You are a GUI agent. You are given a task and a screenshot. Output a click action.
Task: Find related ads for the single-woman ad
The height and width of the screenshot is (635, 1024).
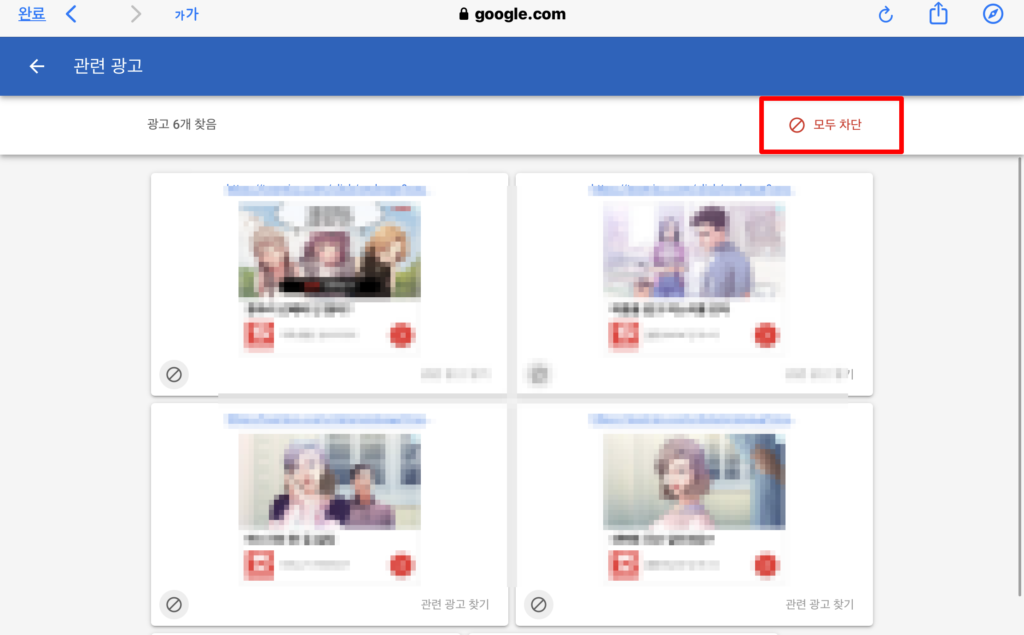pos(819,604)
